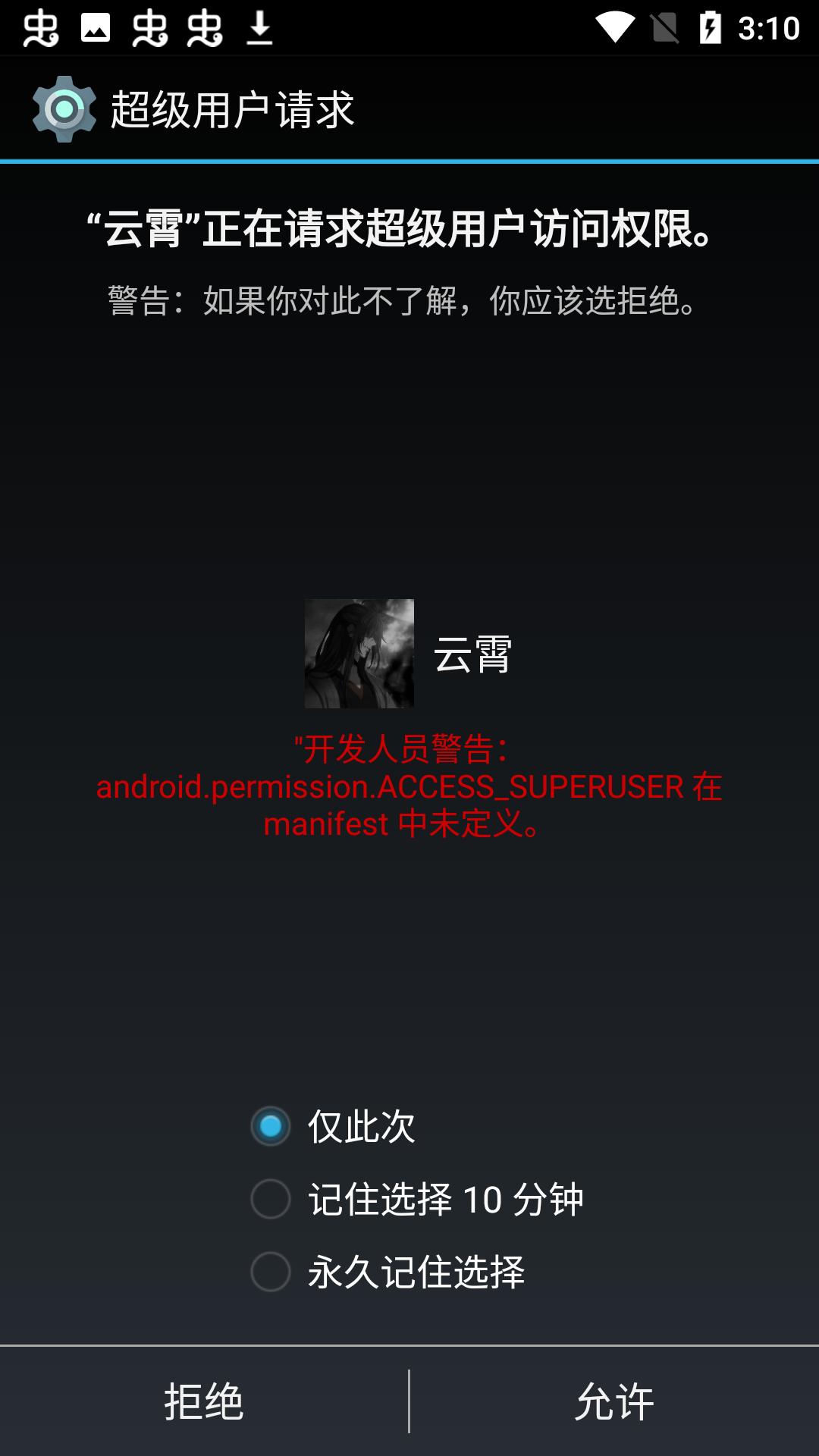Image resolution: width=819 pixels, height=1456 pixels.
Task: Click the first bug-shaped notification icon
Action: 42,30
